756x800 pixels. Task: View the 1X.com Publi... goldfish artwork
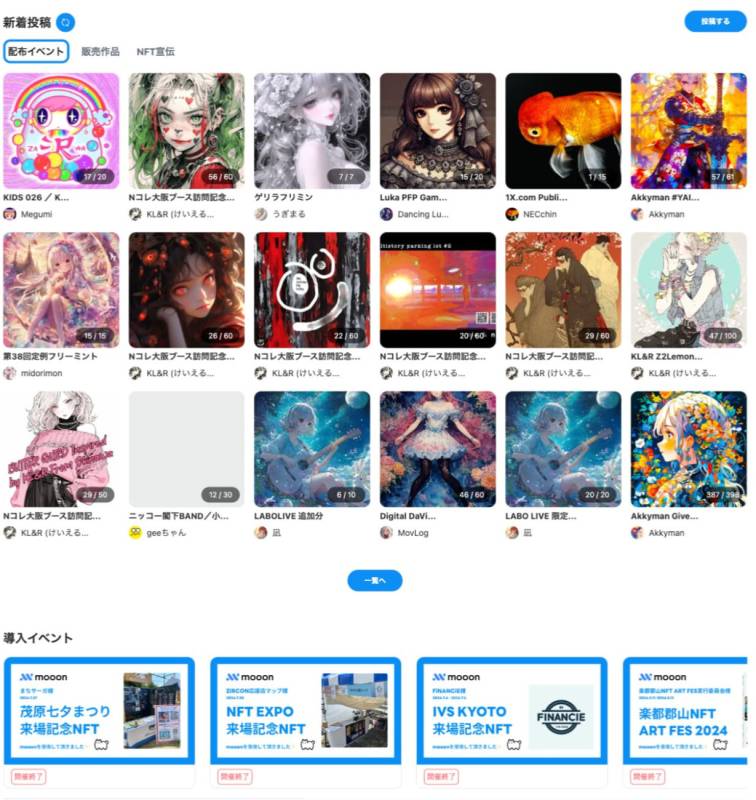563,131
